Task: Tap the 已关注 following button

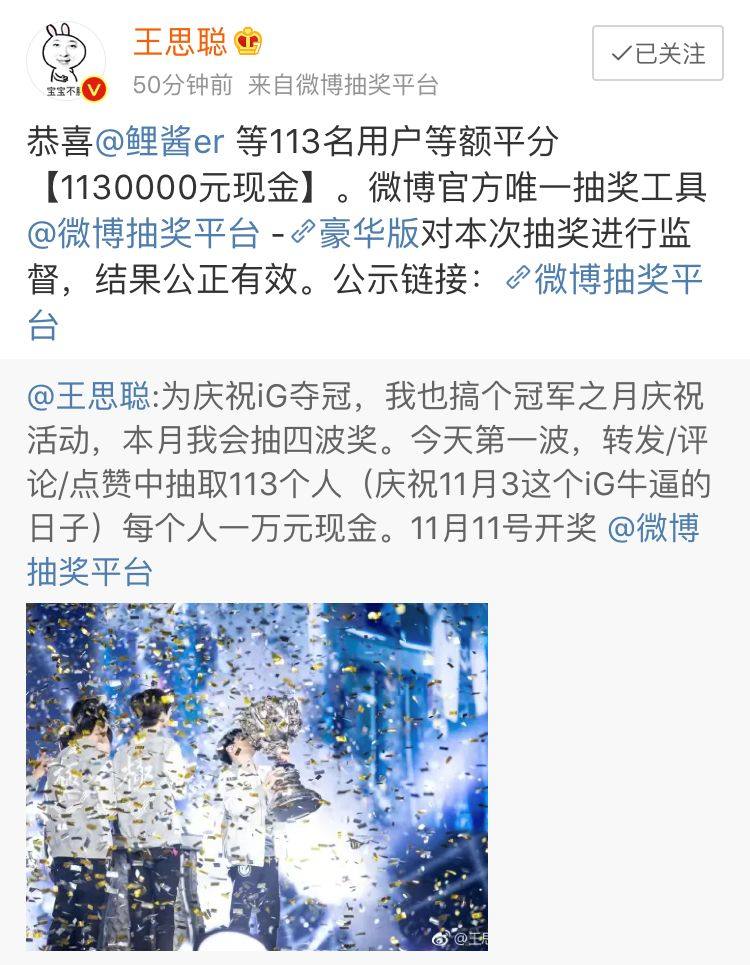Action: tap(657, 53)
